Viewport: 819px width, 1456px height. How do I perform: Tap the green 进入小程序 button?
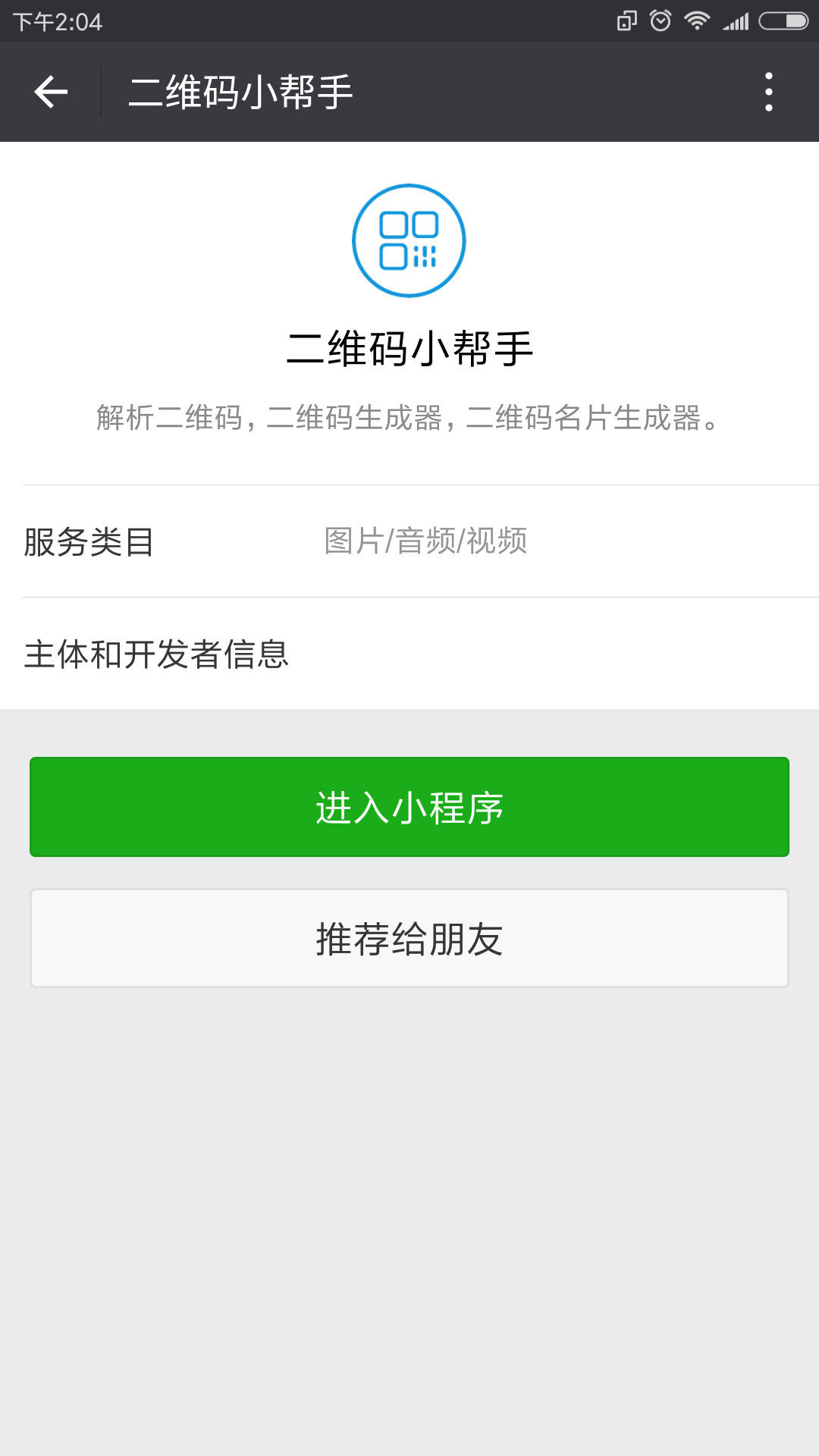pos(409,807)
